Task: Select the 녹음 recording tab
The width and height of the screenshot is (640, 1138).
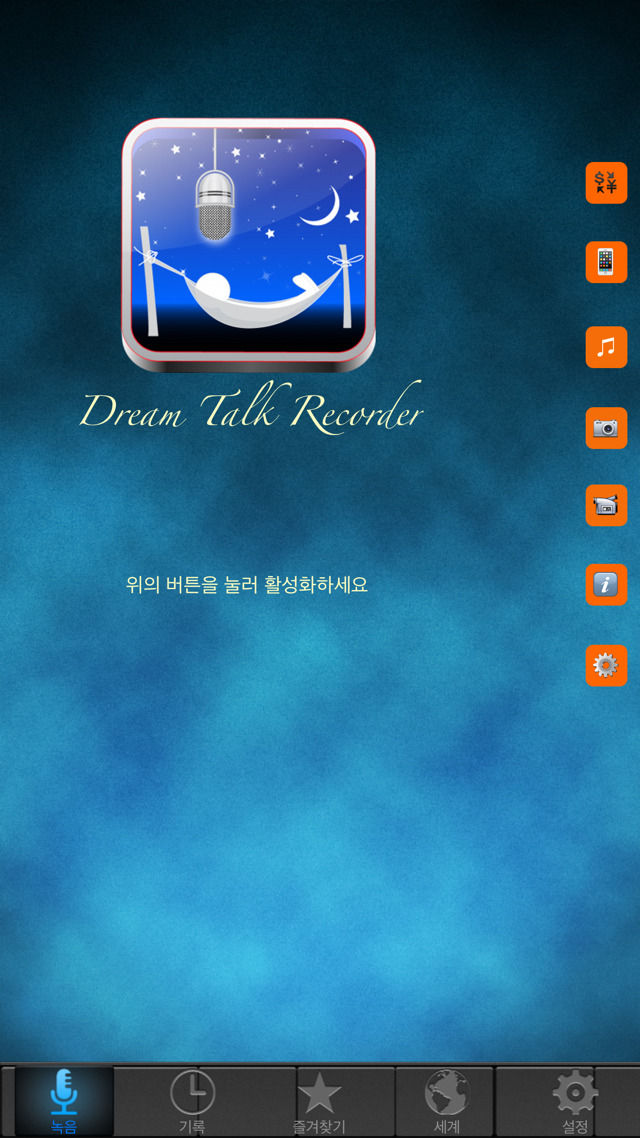Action: (64, 1100)
